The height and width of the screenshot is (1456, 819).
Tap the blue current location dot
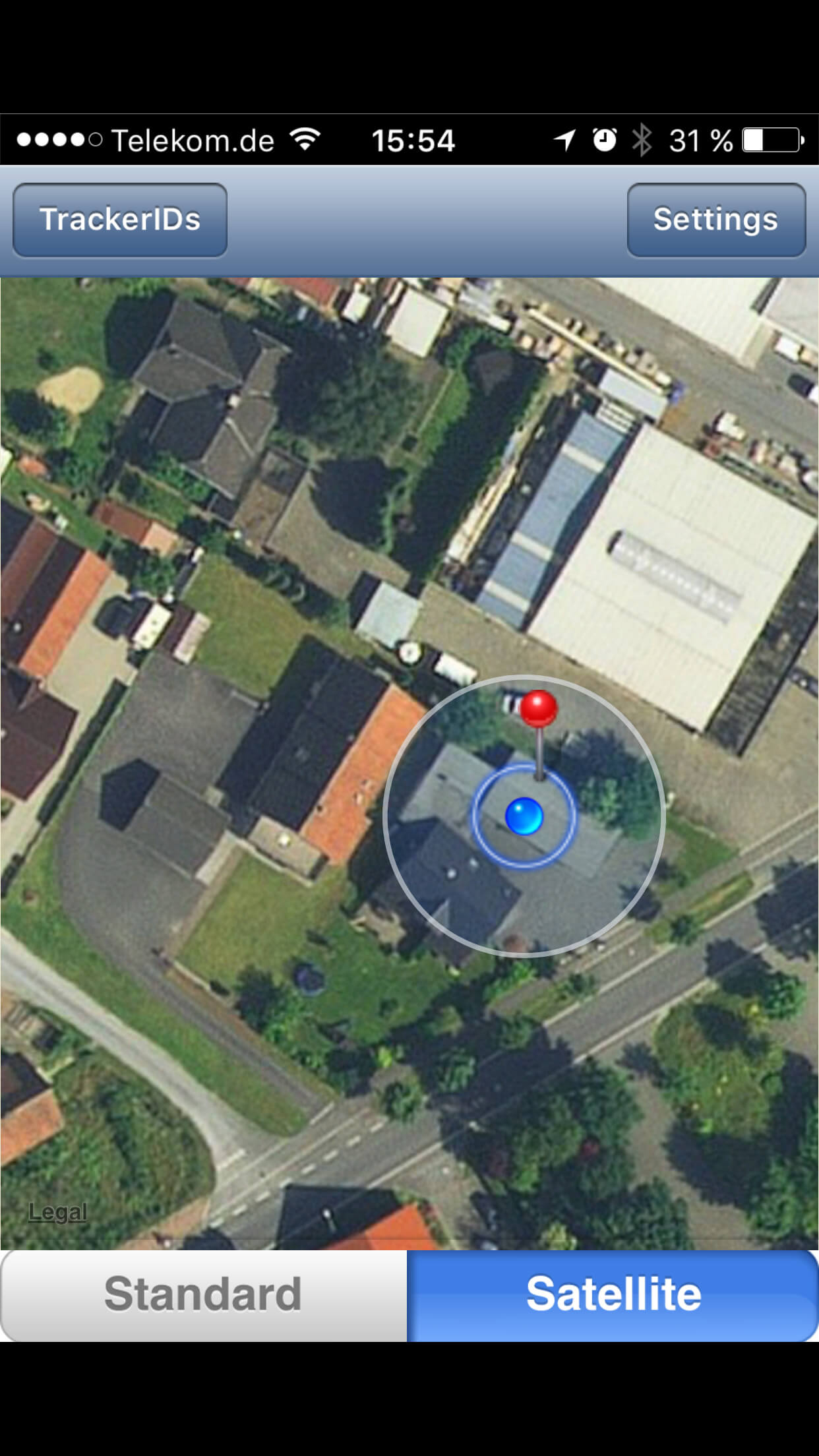(x=524, y=816)
